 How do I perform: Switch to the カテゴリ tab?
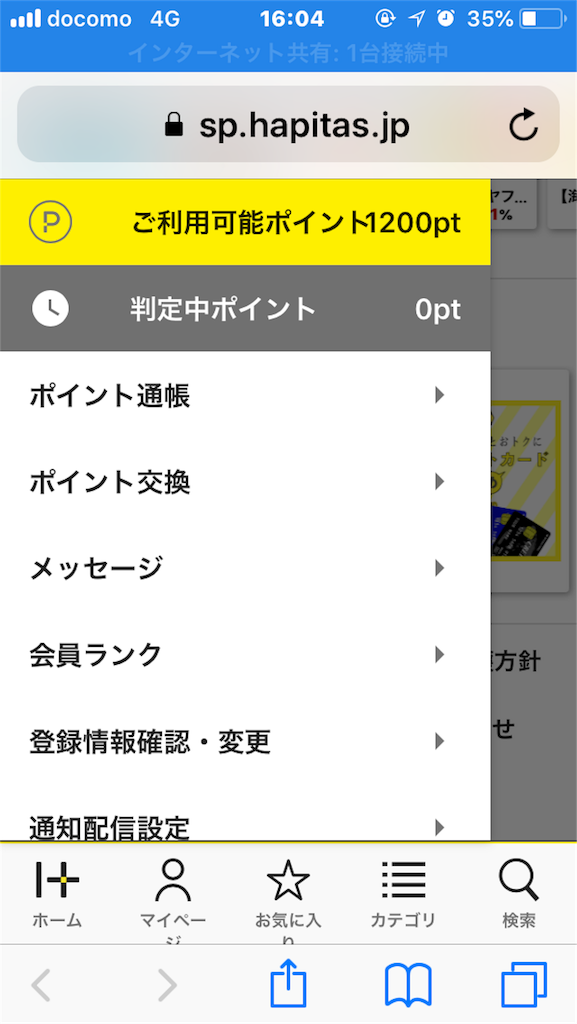click(x=403, y=894)
